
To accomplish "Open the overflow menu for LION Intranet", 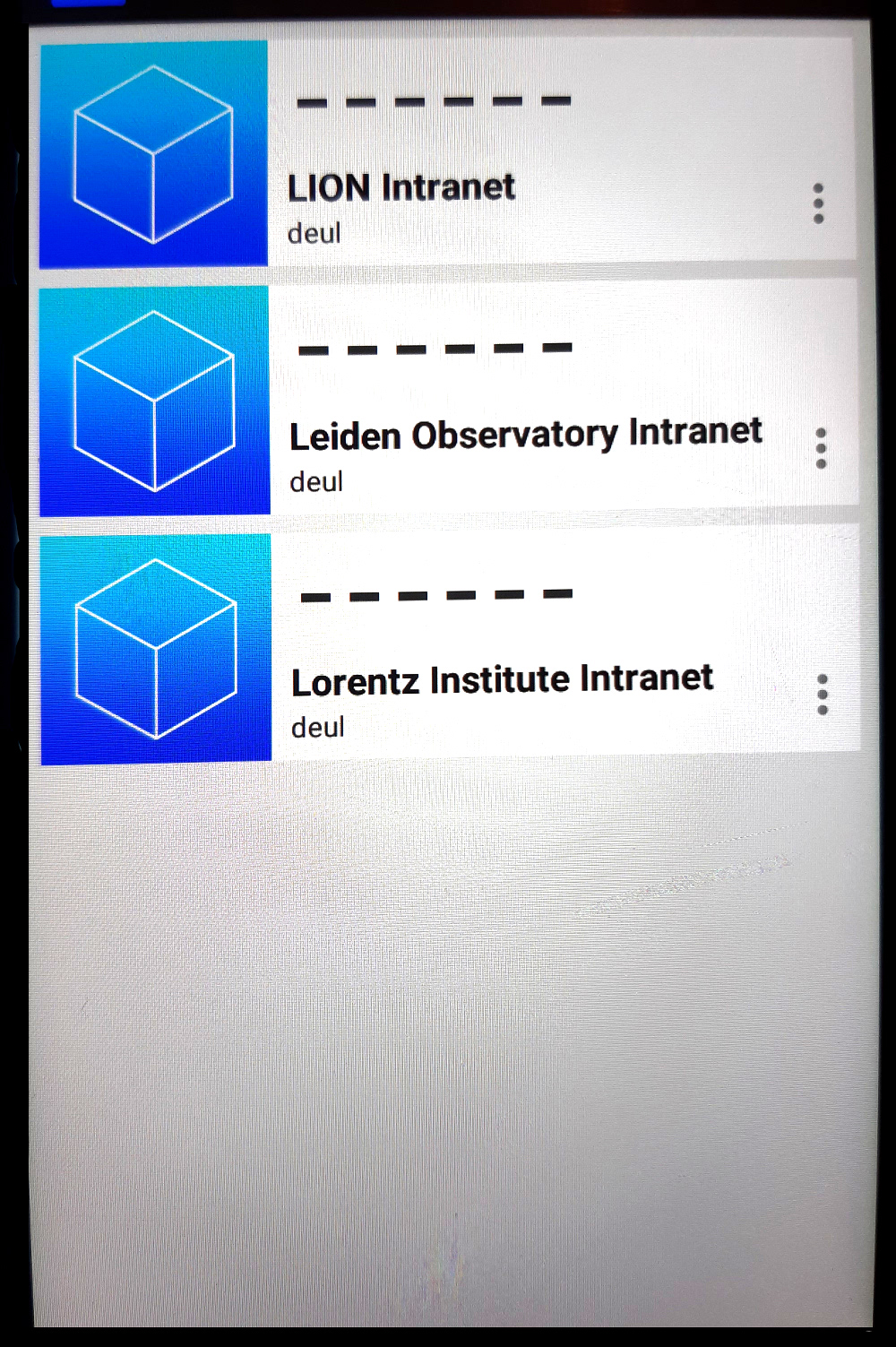I will pyautogui.click(x=818, y=203).
